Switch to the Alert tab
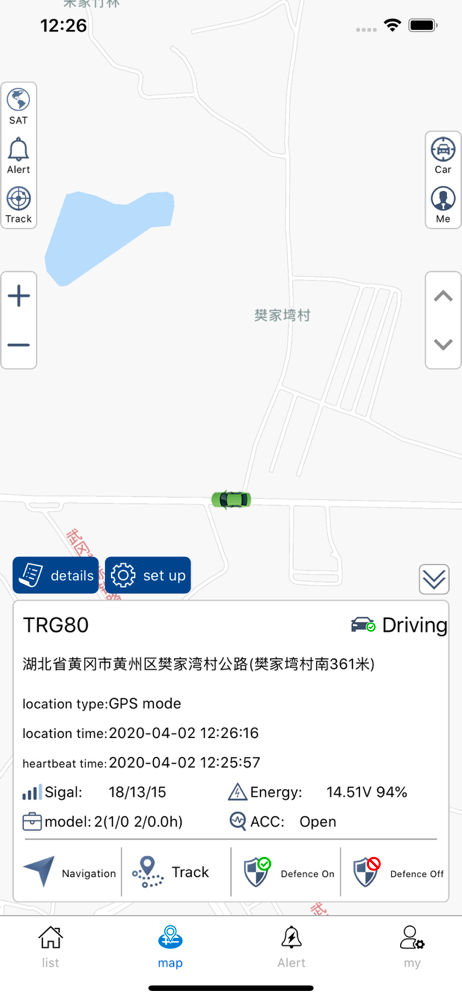The height and width of the screenshot is (1000, 462). click(292, 946)
